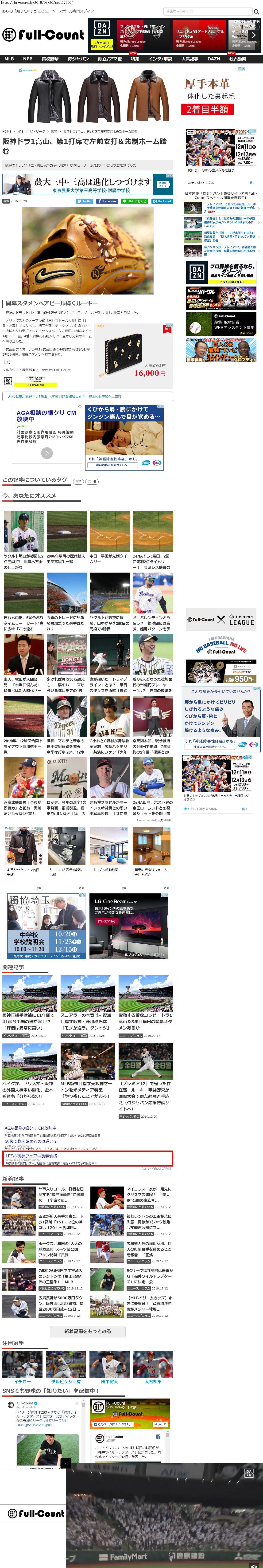
Task: Tap the HOME breadcrumb link
Action: coord(7,131)
